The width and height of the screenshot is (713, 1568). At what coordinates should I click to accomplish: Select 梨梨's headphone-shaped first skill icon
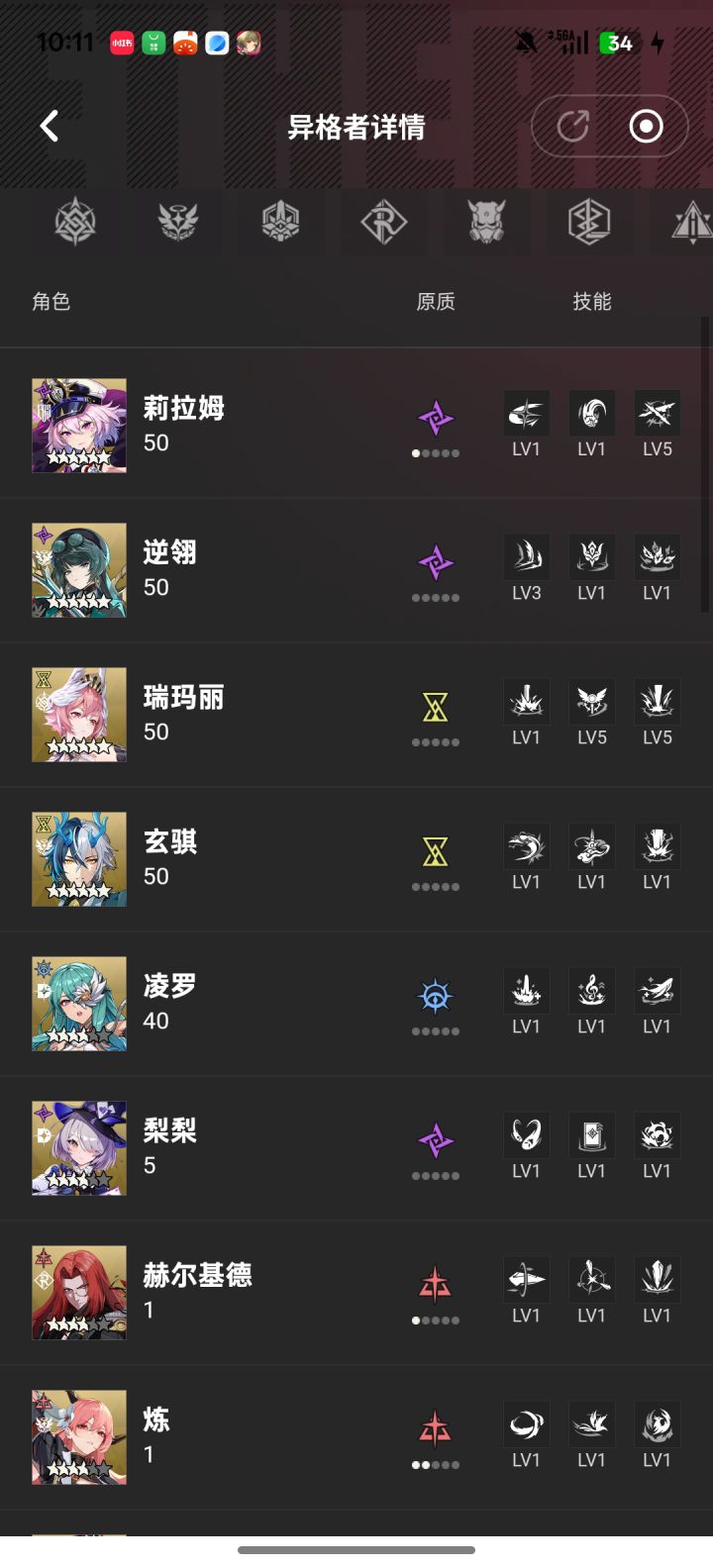point(526,1134)
